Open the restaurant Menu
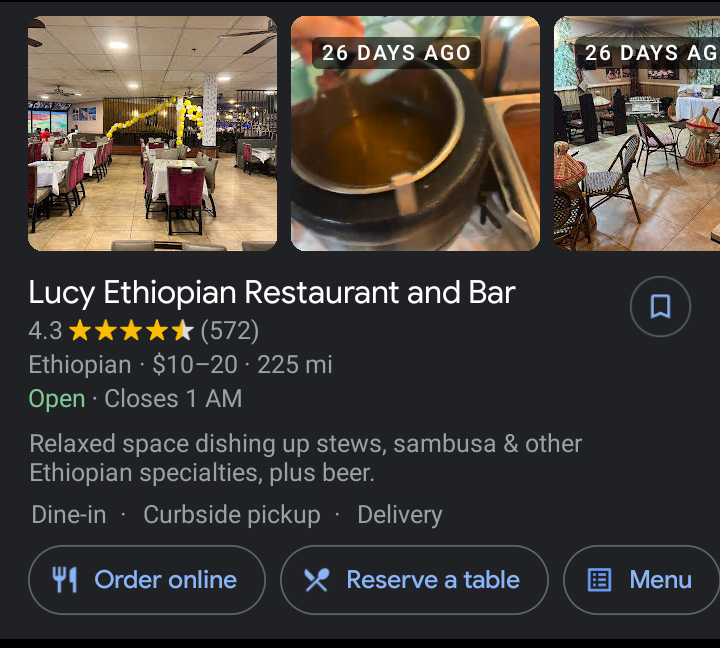720x648 pixels. [x=642, y=580]
